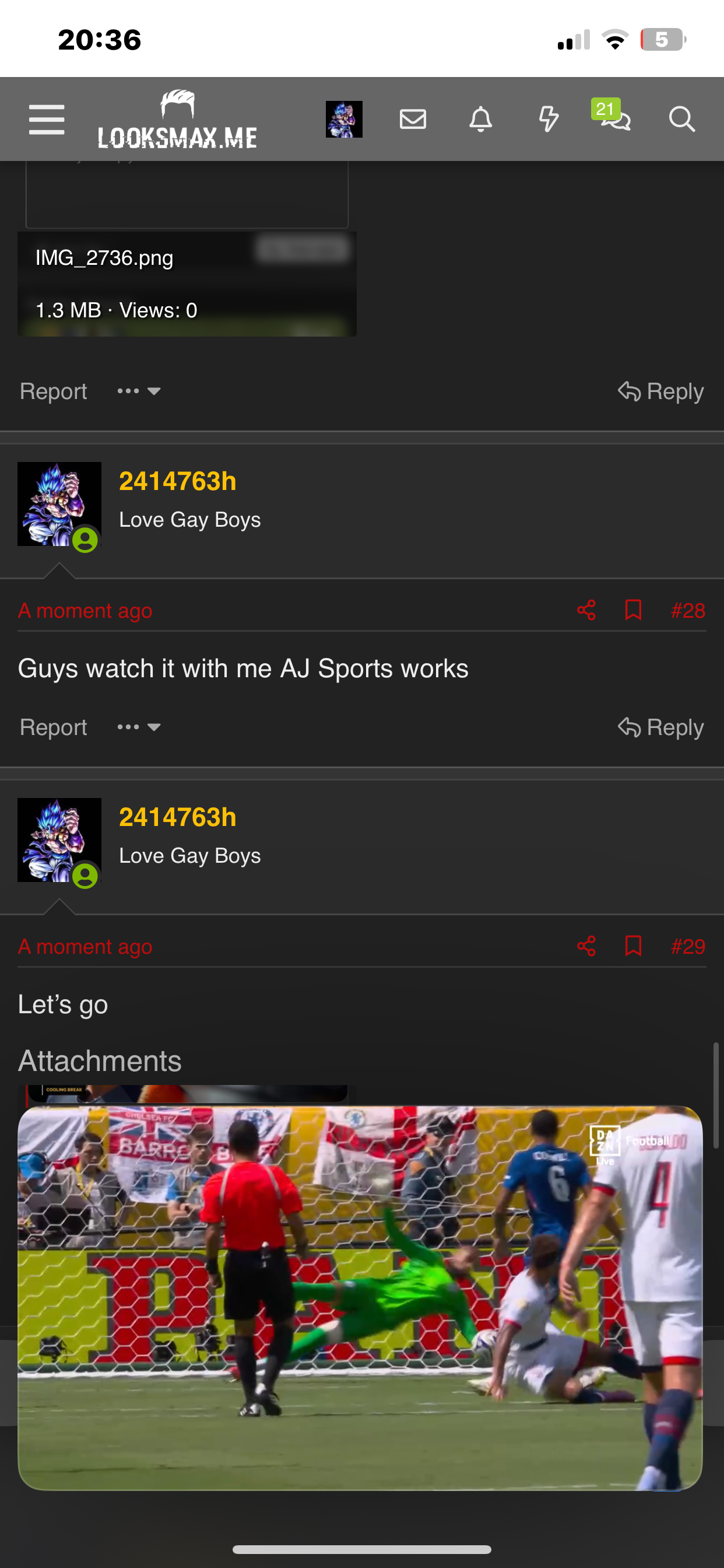724x1568 pixels.
Task: Report post #28
Action: pyautogui.click(x=54, y=727)
